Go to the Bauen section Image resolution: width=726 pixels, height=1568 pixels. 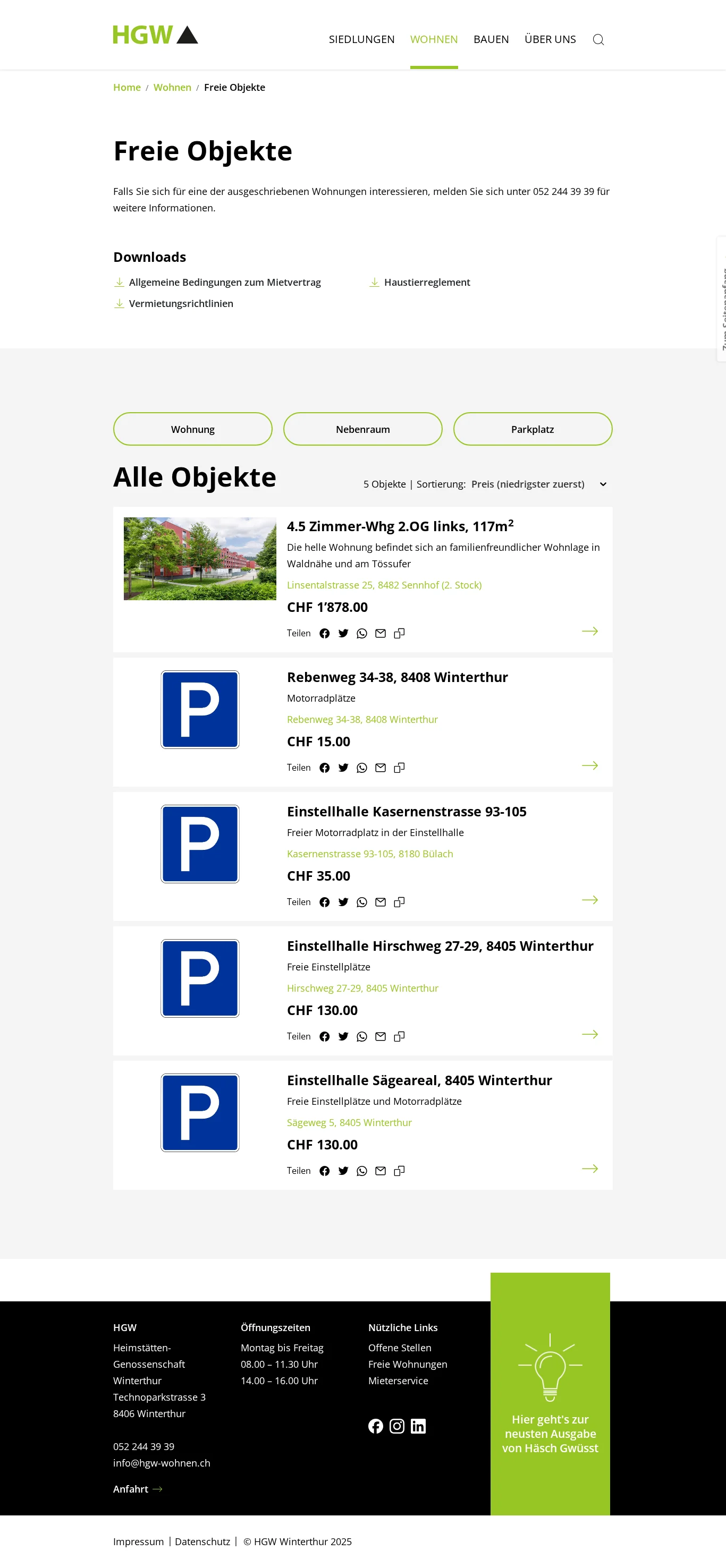point(491,39)
